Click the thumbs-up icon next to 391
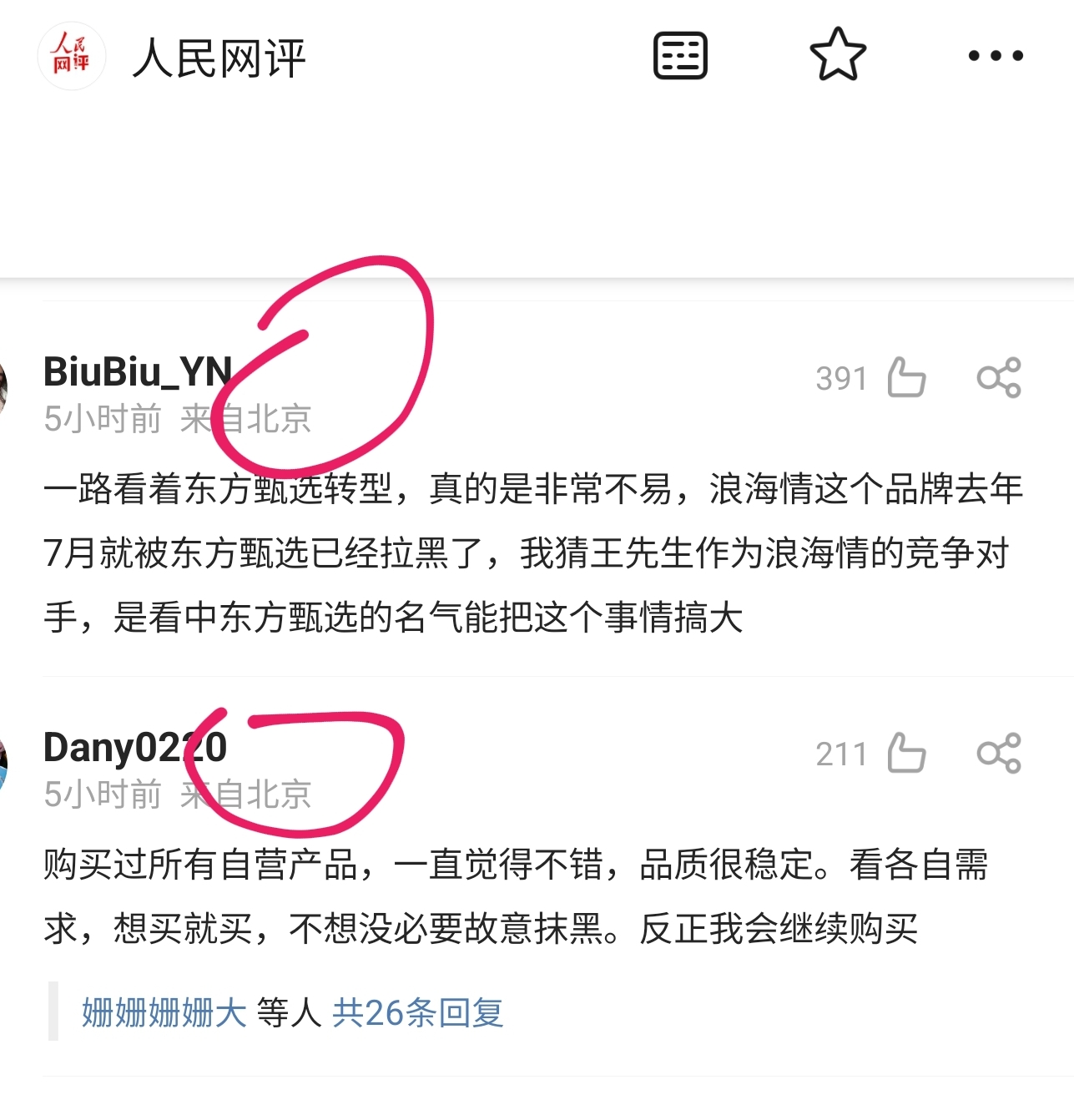Image resolution: width=1074 pixels, height=1120 pixels. point(908,377)
